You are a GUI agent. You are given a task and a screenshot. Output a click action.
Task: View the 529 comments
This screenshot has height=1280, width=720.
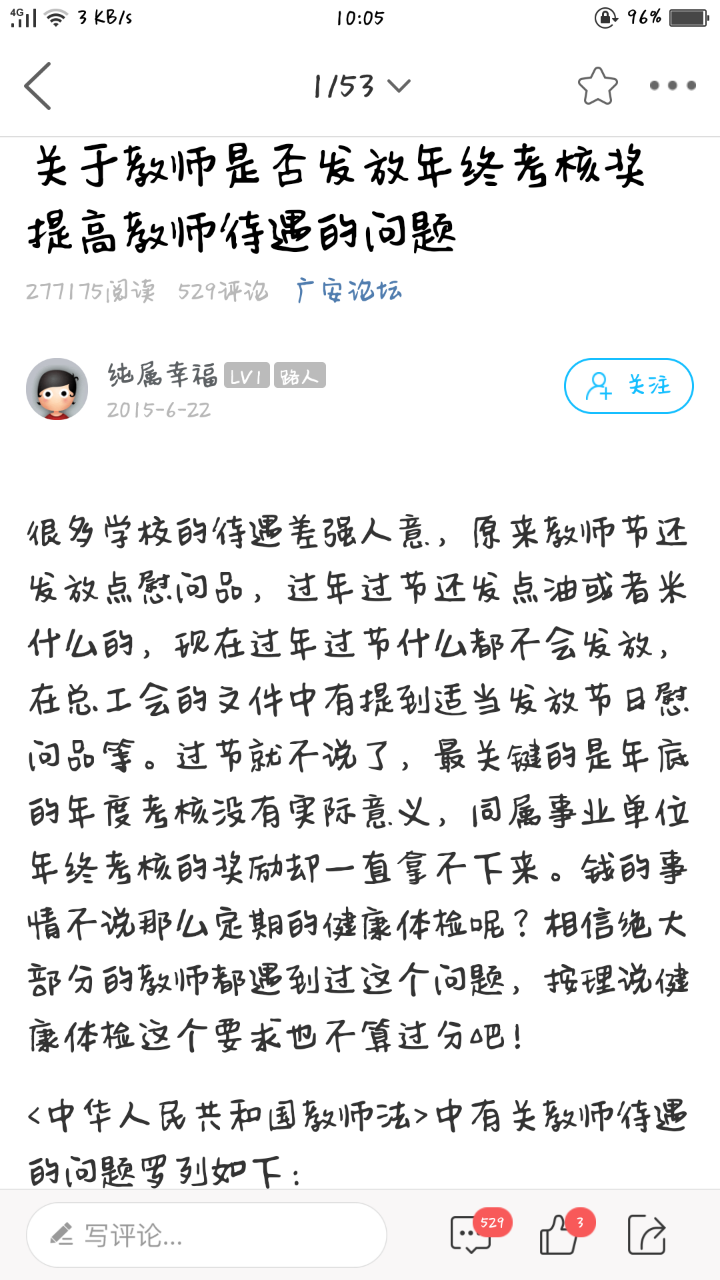coord(472,1235)
